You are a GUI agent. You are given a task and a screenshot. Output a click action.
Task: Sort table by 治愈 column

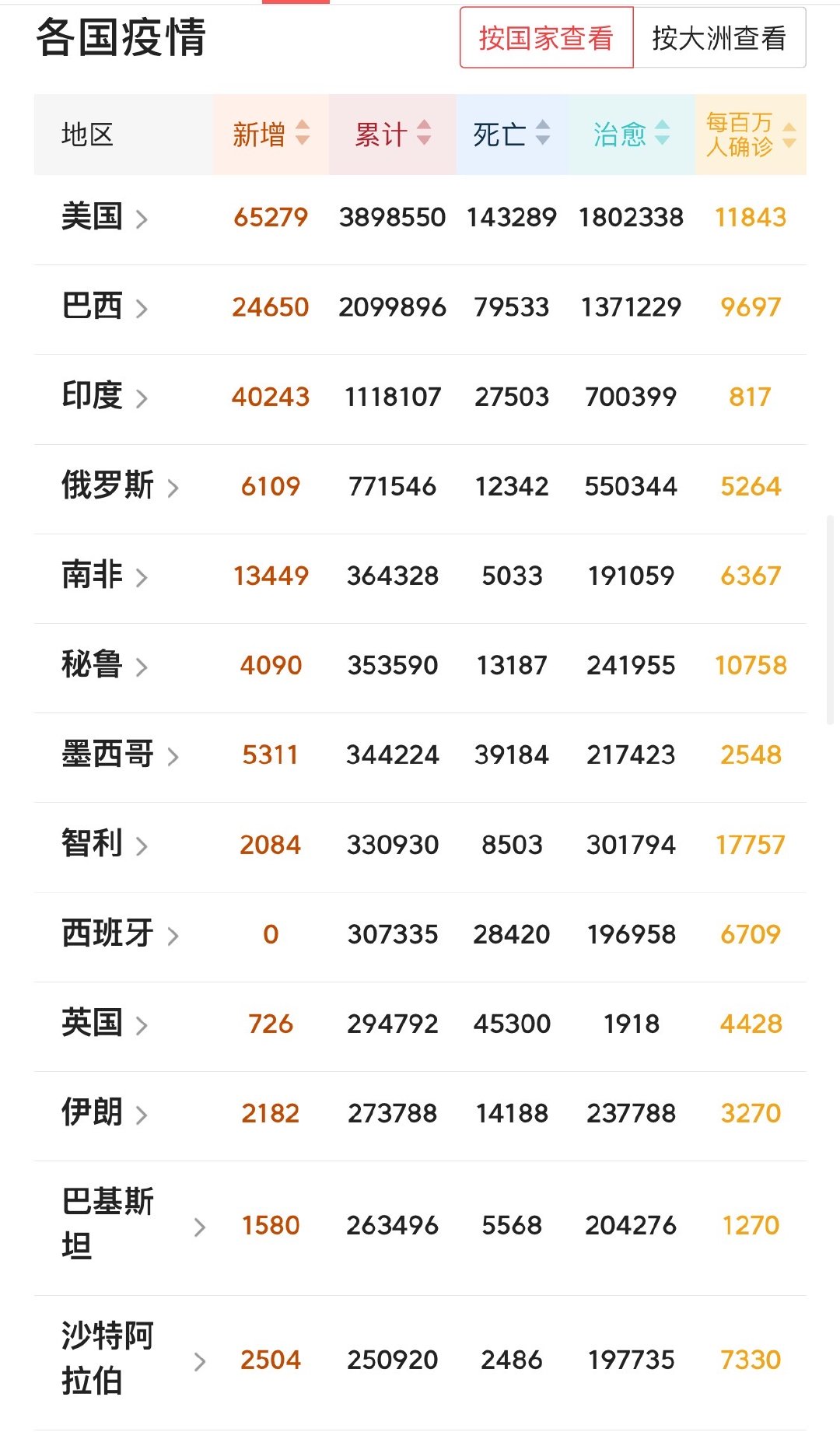631,135
